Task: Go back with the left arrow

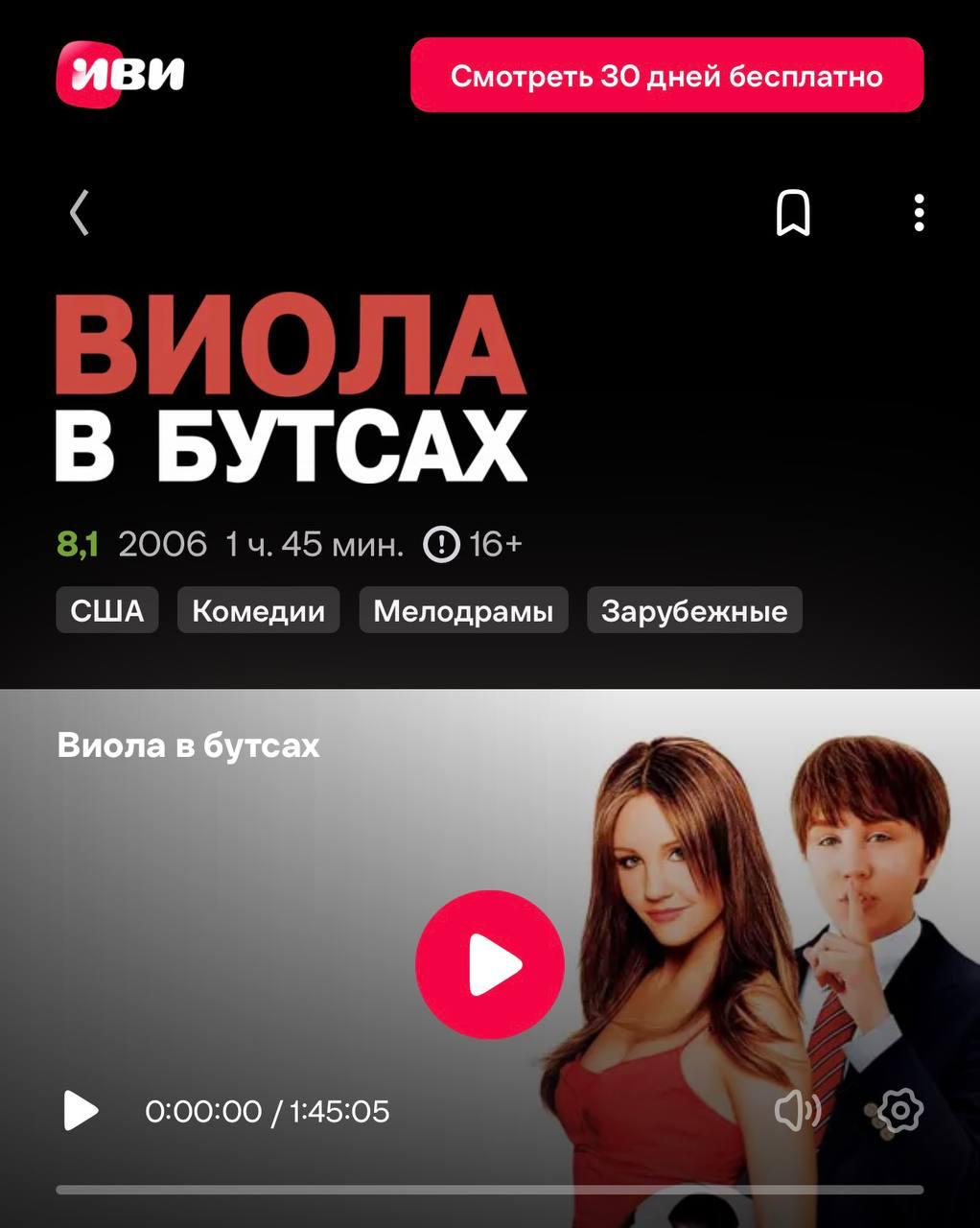Action: click(x=80, y=212)
